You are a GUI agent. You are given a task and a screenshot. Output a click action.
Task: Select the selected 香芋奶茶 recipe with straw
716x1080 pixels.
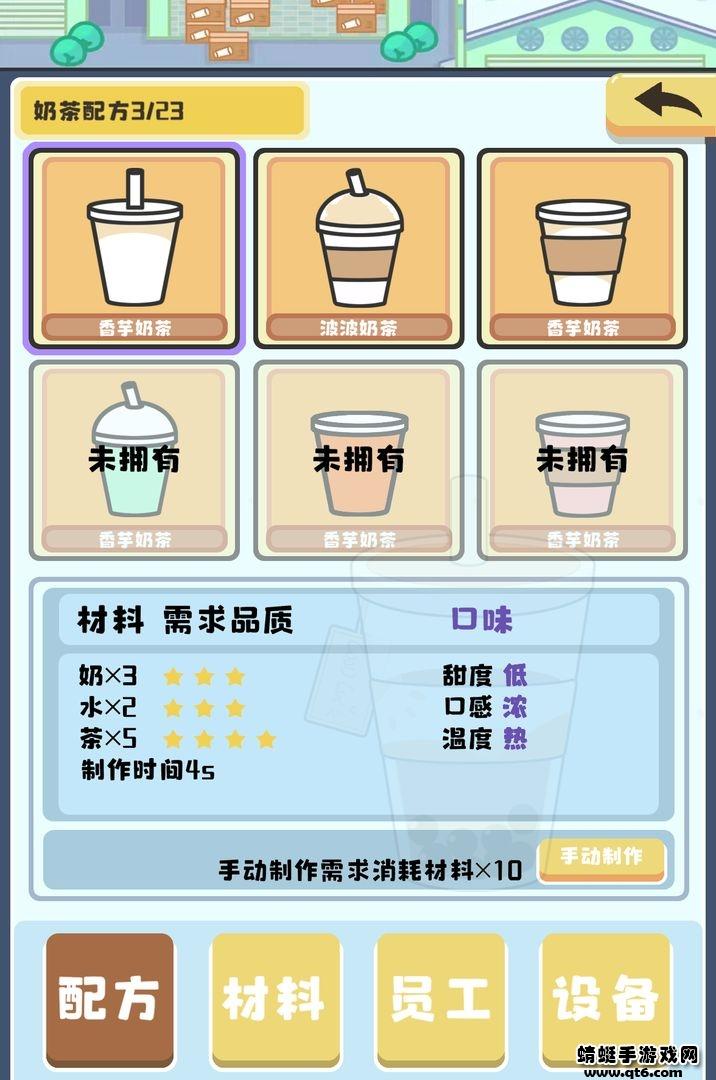coord(134,248)
